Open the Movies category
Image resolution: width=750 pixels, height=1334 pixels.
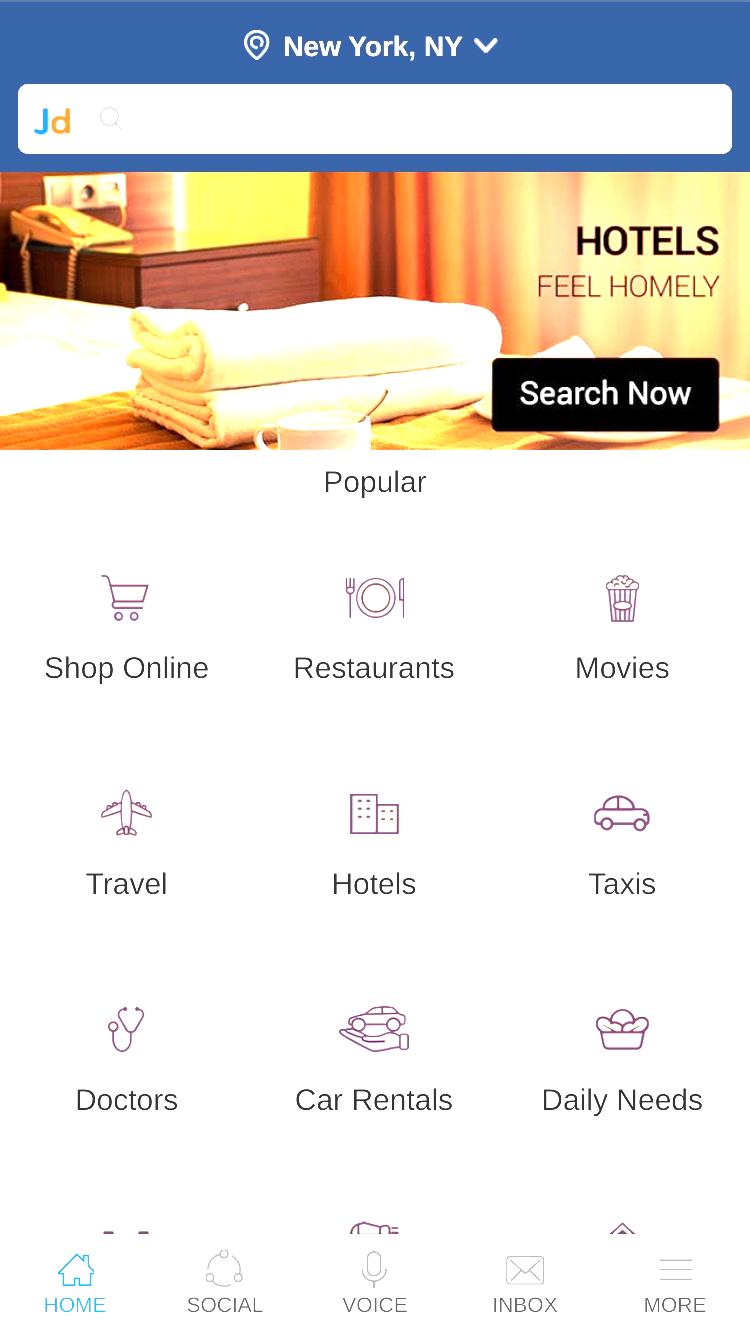(622, 628)
